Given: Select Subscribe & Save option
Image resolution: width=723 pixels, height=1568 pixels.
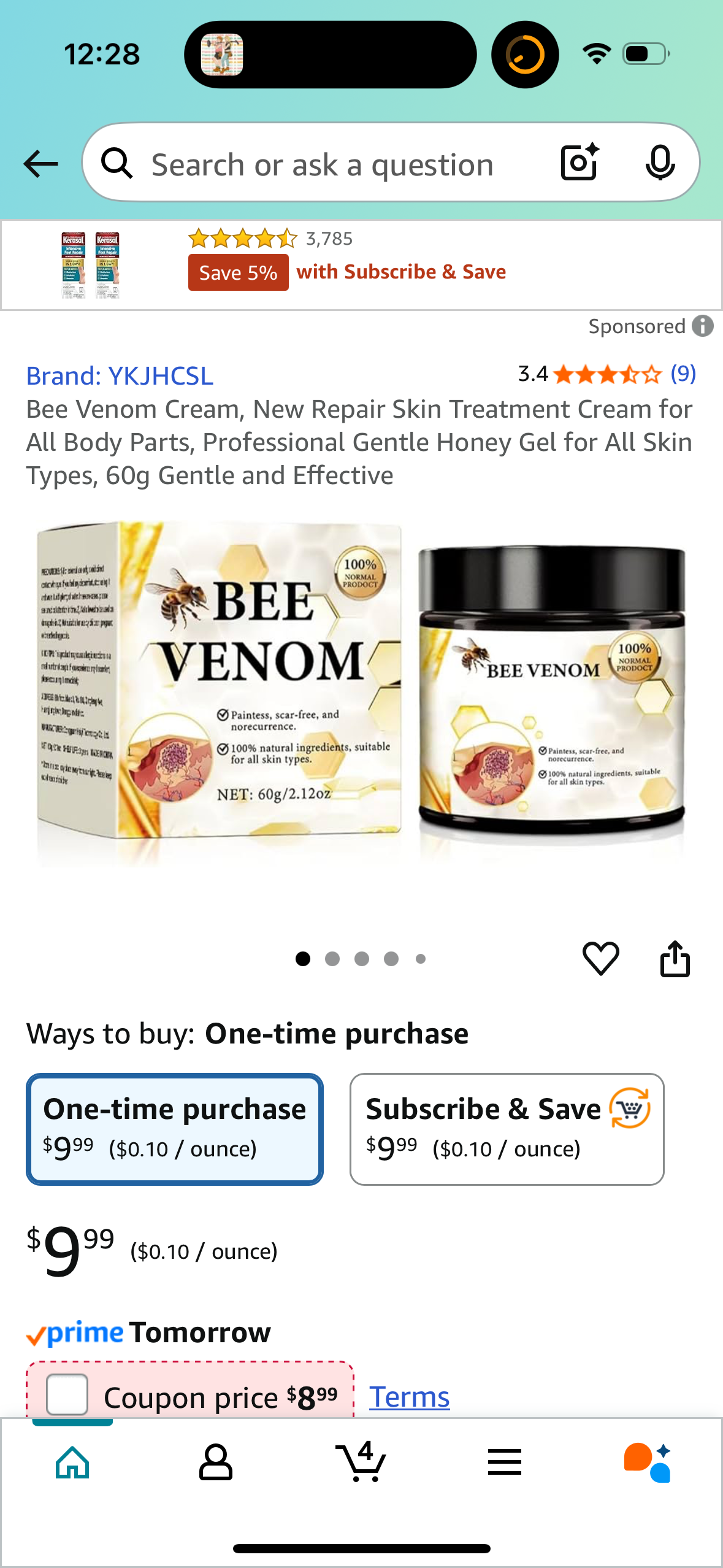Looking at the screenshot, I should (x=507, y=1129).
